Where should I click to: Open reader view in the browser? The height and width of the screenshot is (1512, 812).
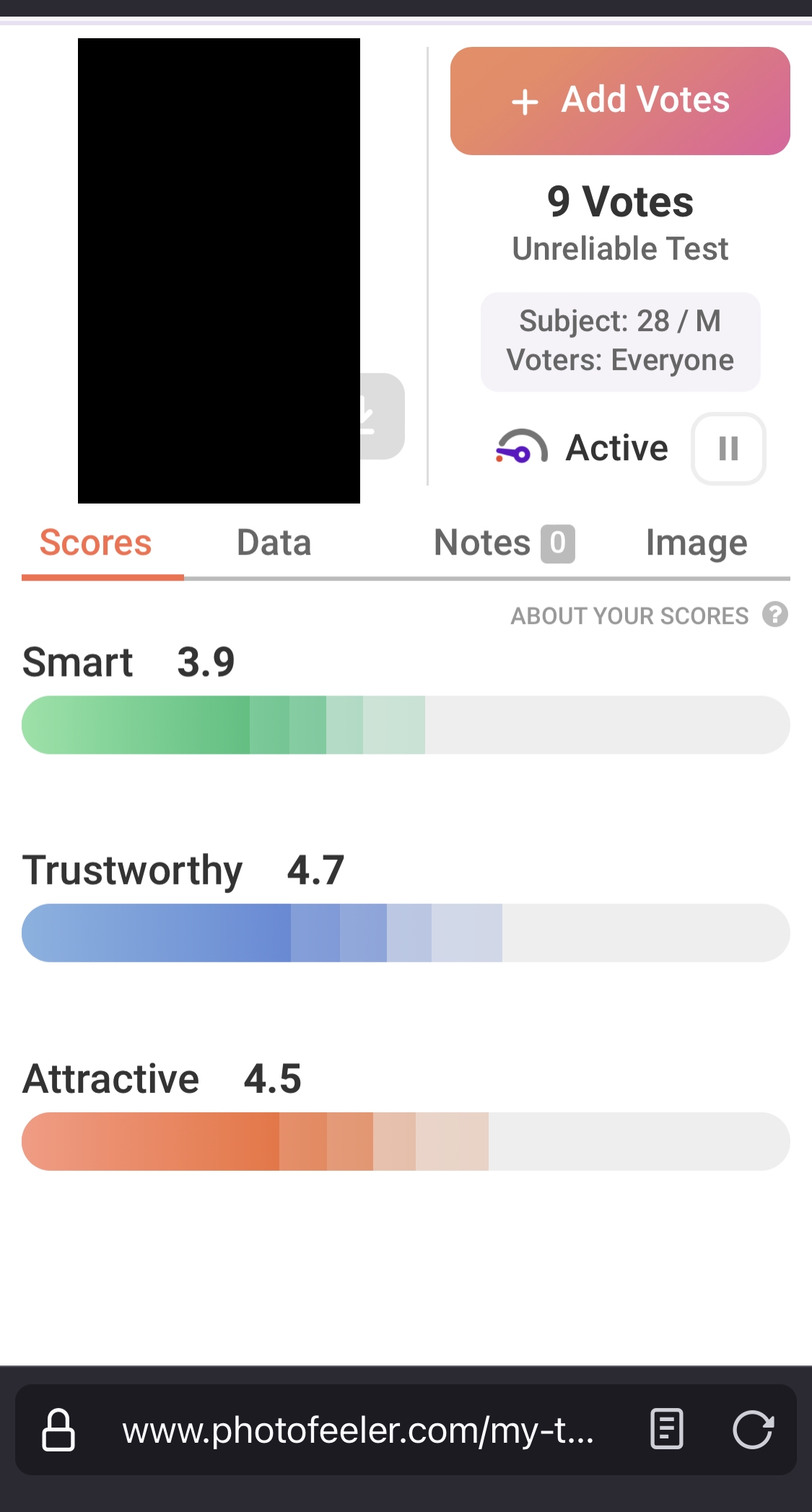[x=667, y=1429]
